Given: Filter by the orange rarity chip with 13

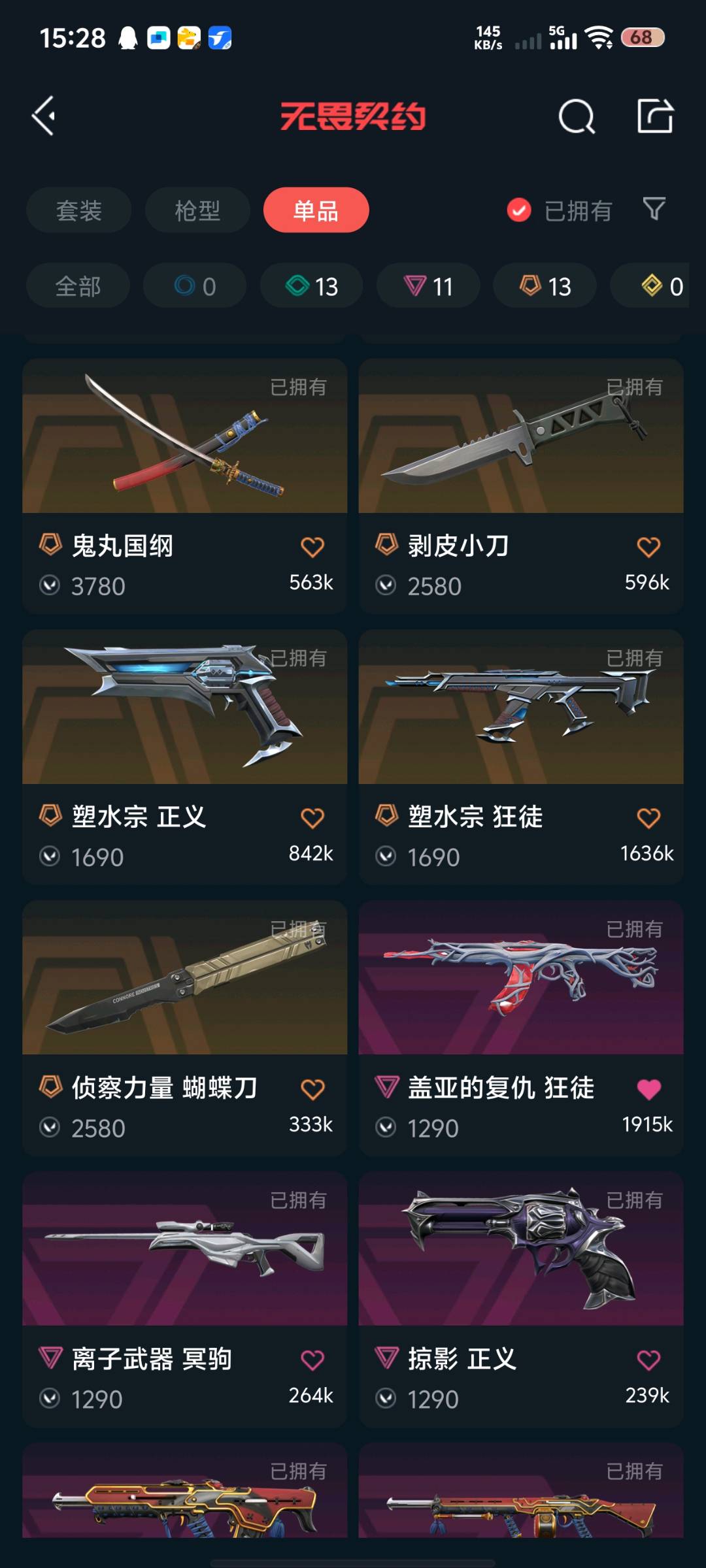Looking at the screenshot, I should click(x=545, y=286).
